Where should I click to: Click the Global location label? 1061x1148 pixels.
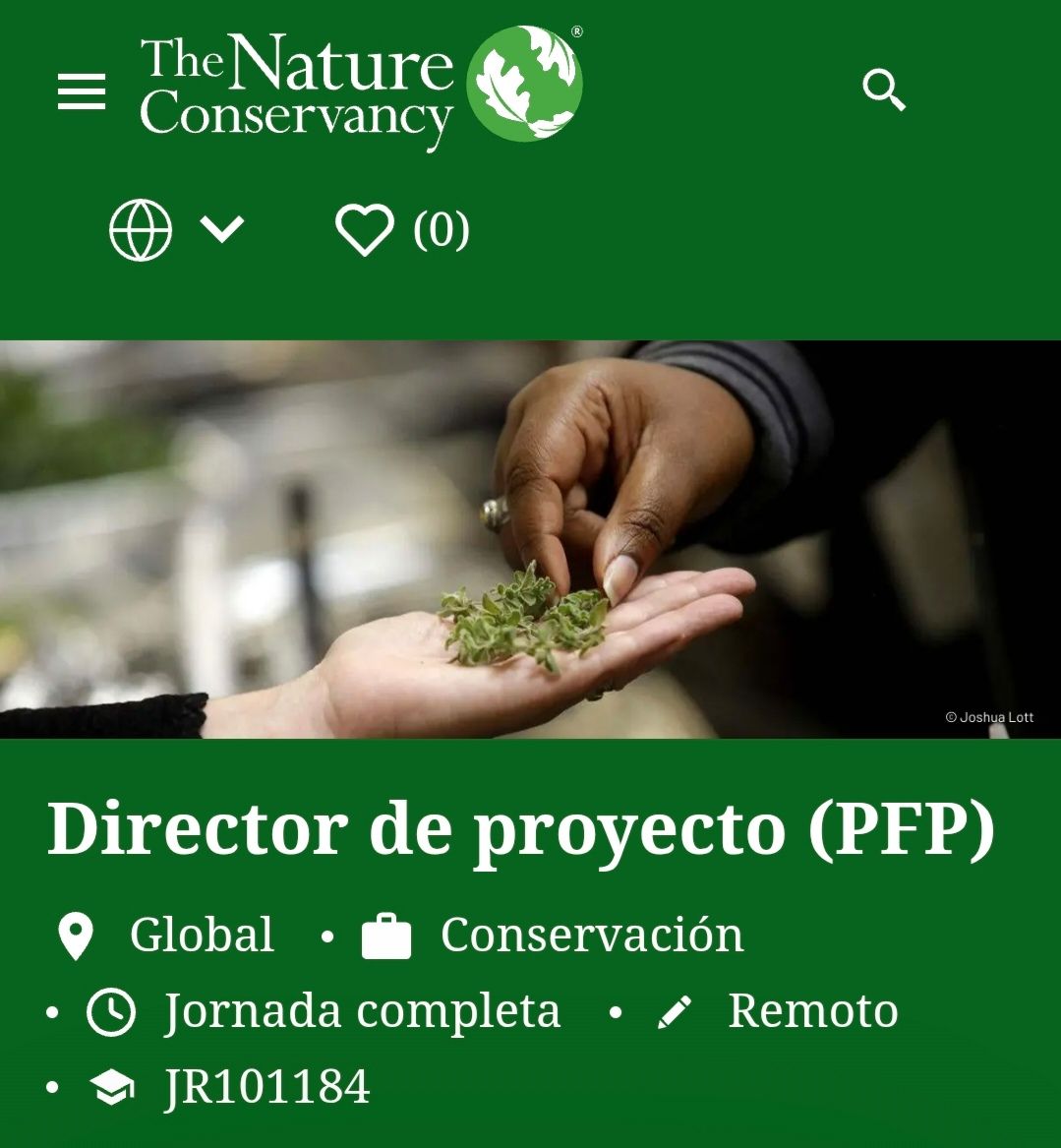[202, 936]
